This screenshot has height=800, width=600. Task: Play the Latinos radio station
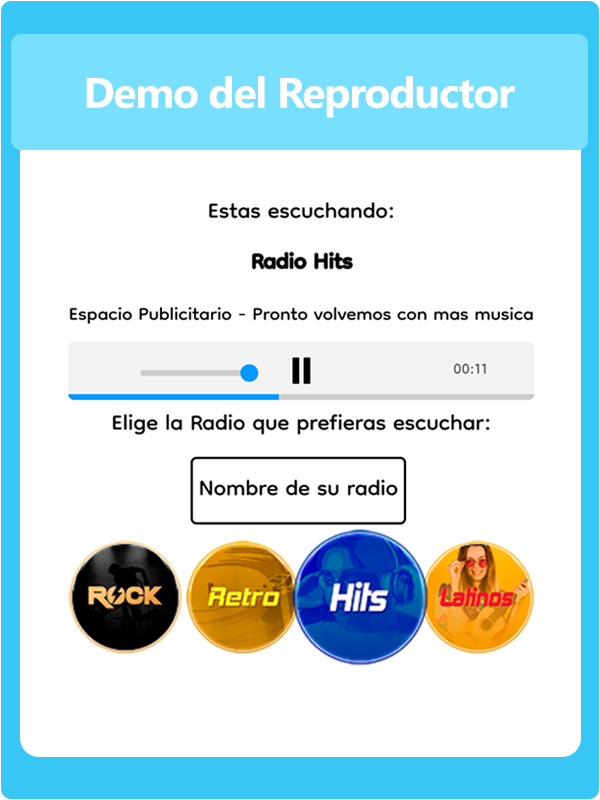478,597
